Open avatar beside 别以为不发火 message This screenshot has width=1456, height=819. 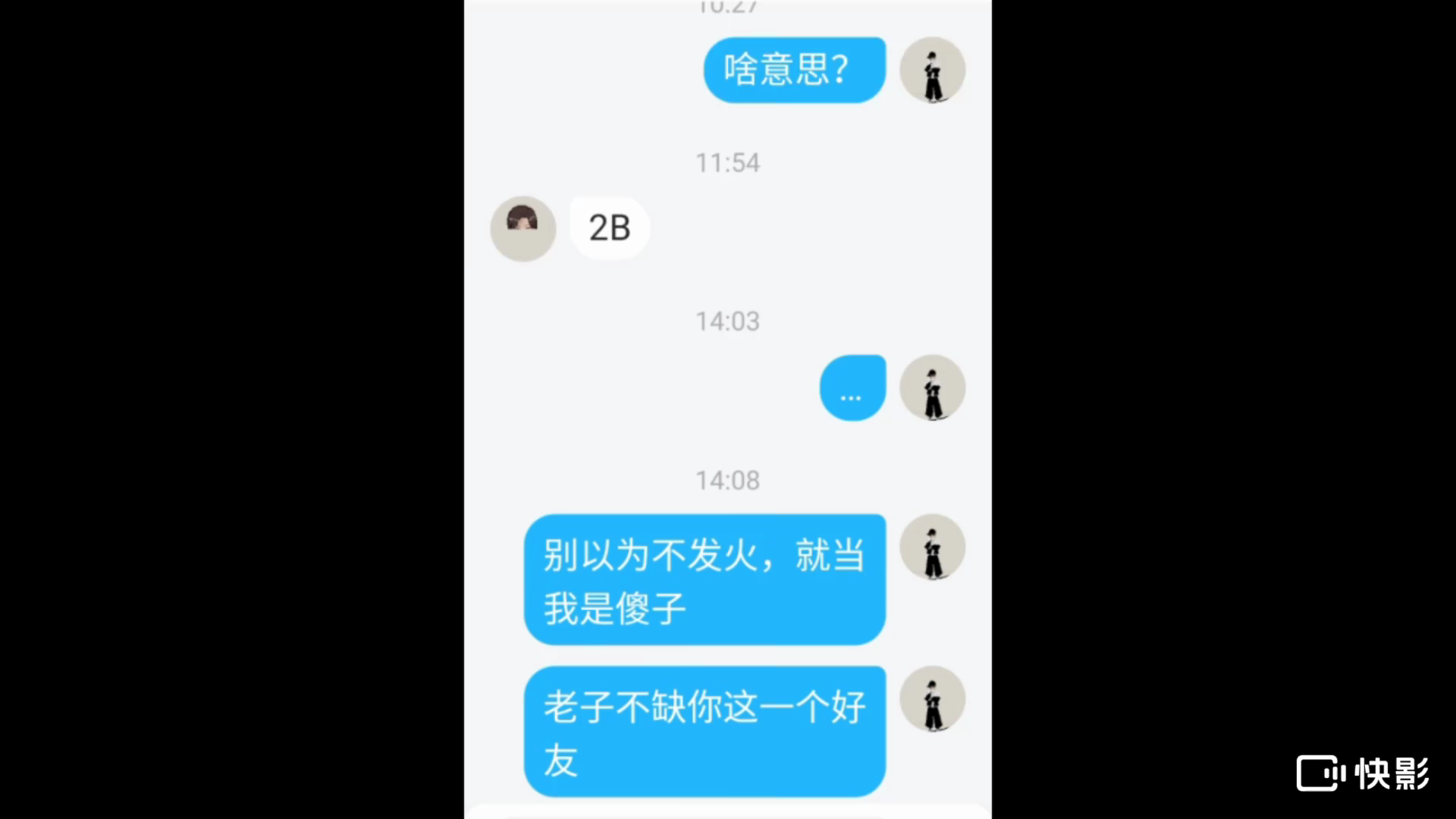click(x=932, y=547)
